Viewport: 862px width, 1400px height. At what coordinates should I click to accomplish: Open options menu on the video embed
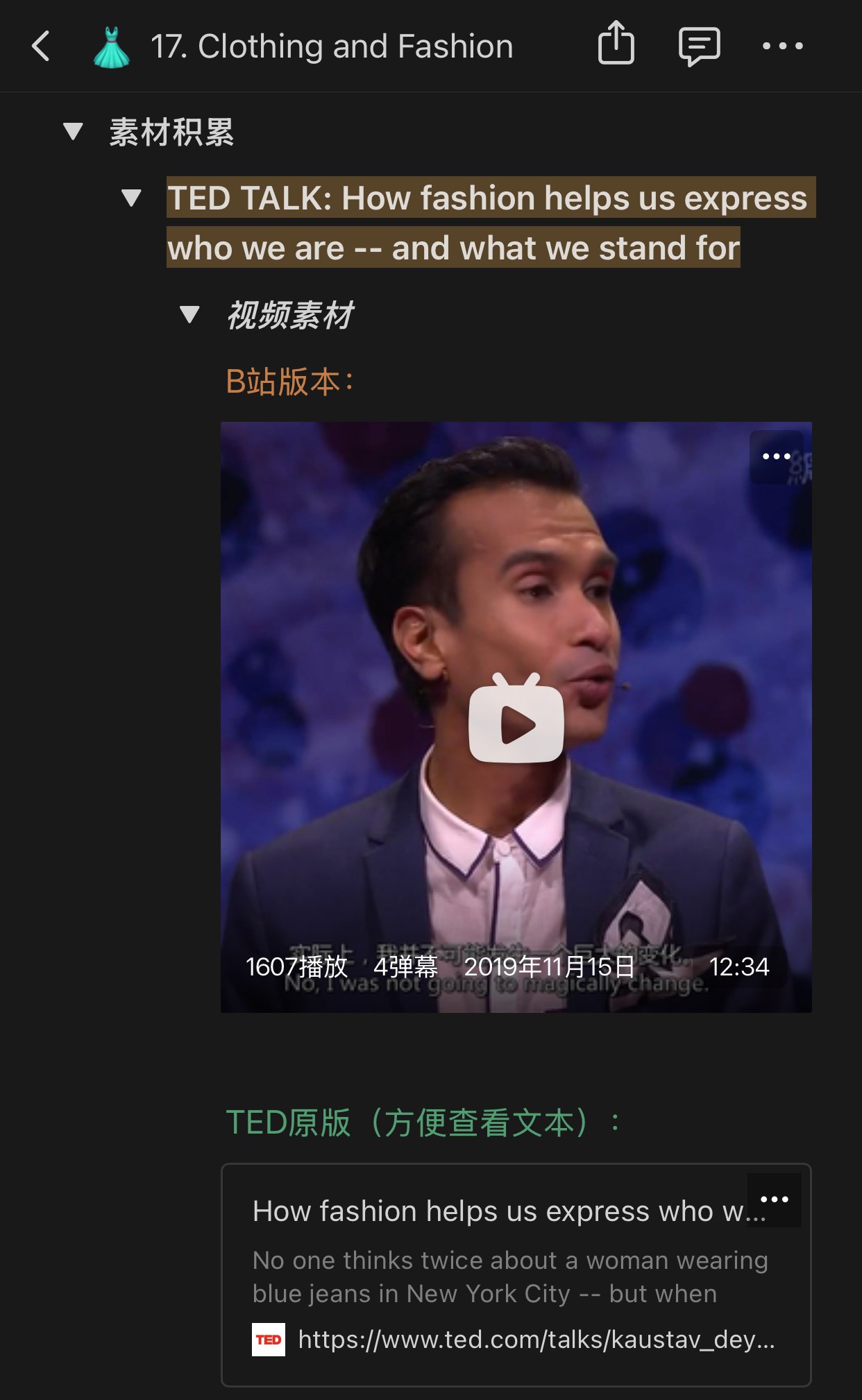776,456
